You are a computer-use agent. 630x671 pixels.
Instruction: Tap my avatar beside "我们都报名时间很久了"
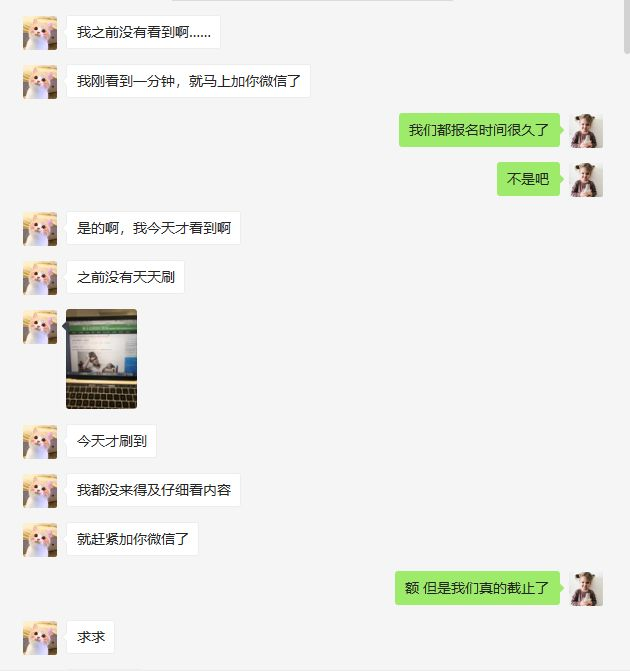[586, 130]
